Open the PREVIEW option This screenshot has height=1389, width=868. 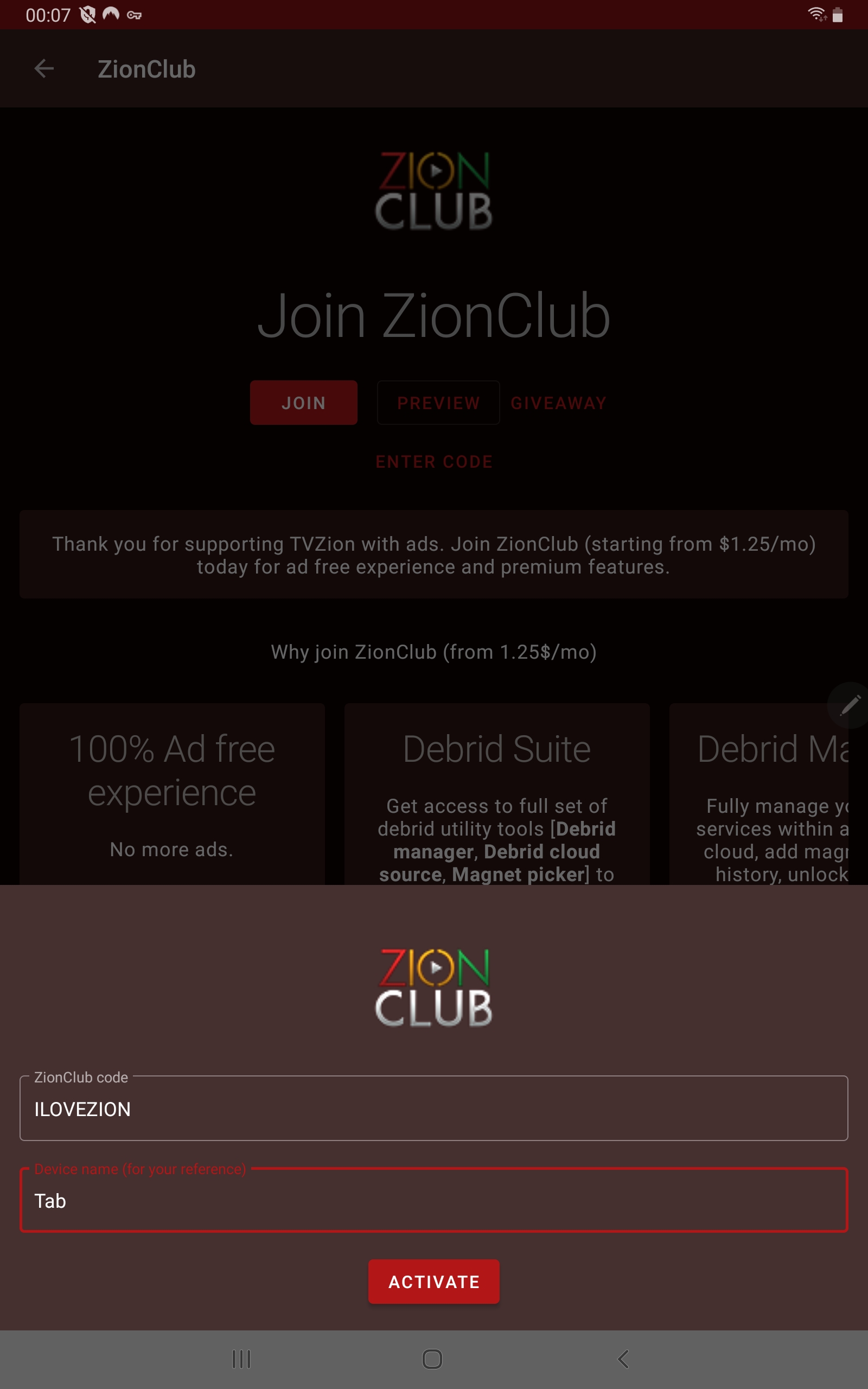pyautogui.click(x=438, y=403)
